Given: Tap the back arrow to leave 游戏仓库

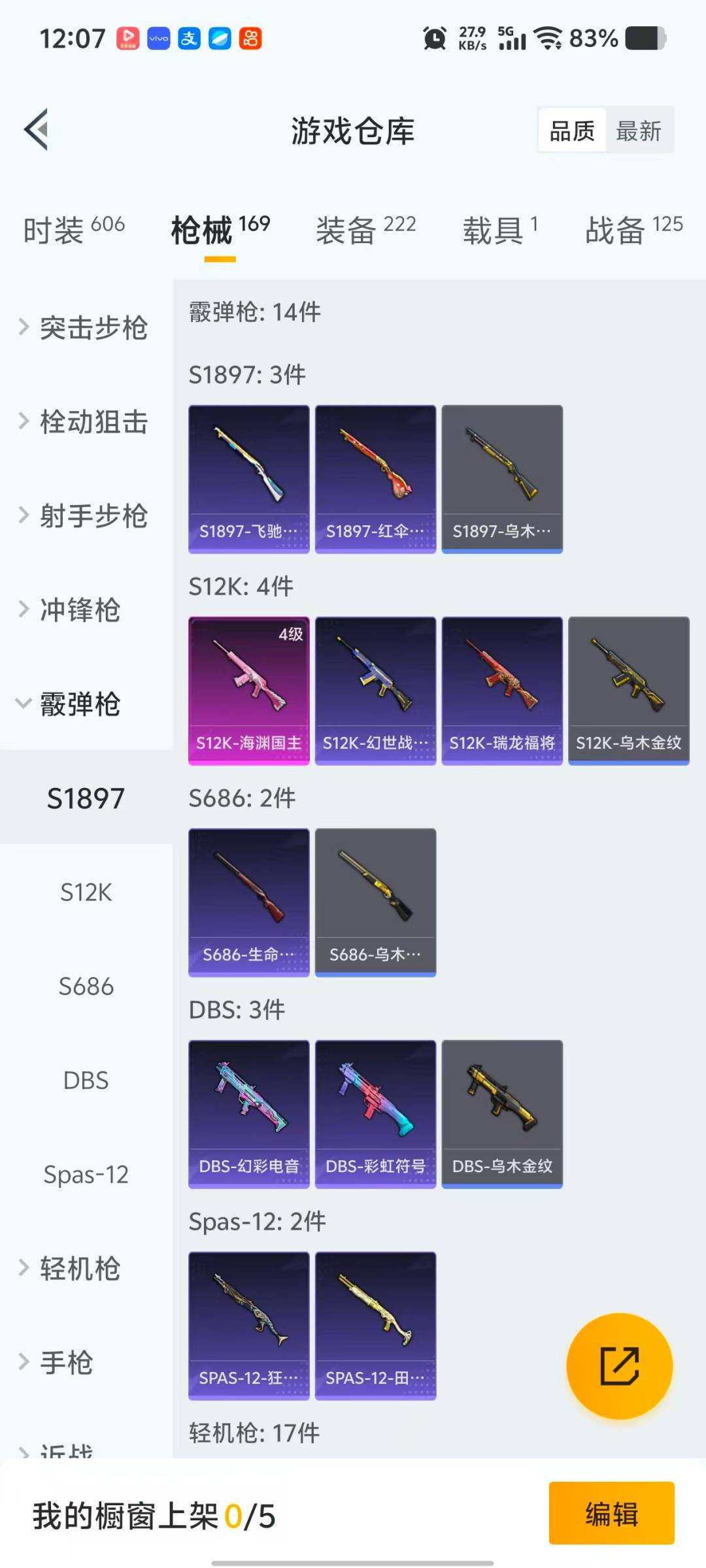Looking at the screenshot, I should (37, 128).
